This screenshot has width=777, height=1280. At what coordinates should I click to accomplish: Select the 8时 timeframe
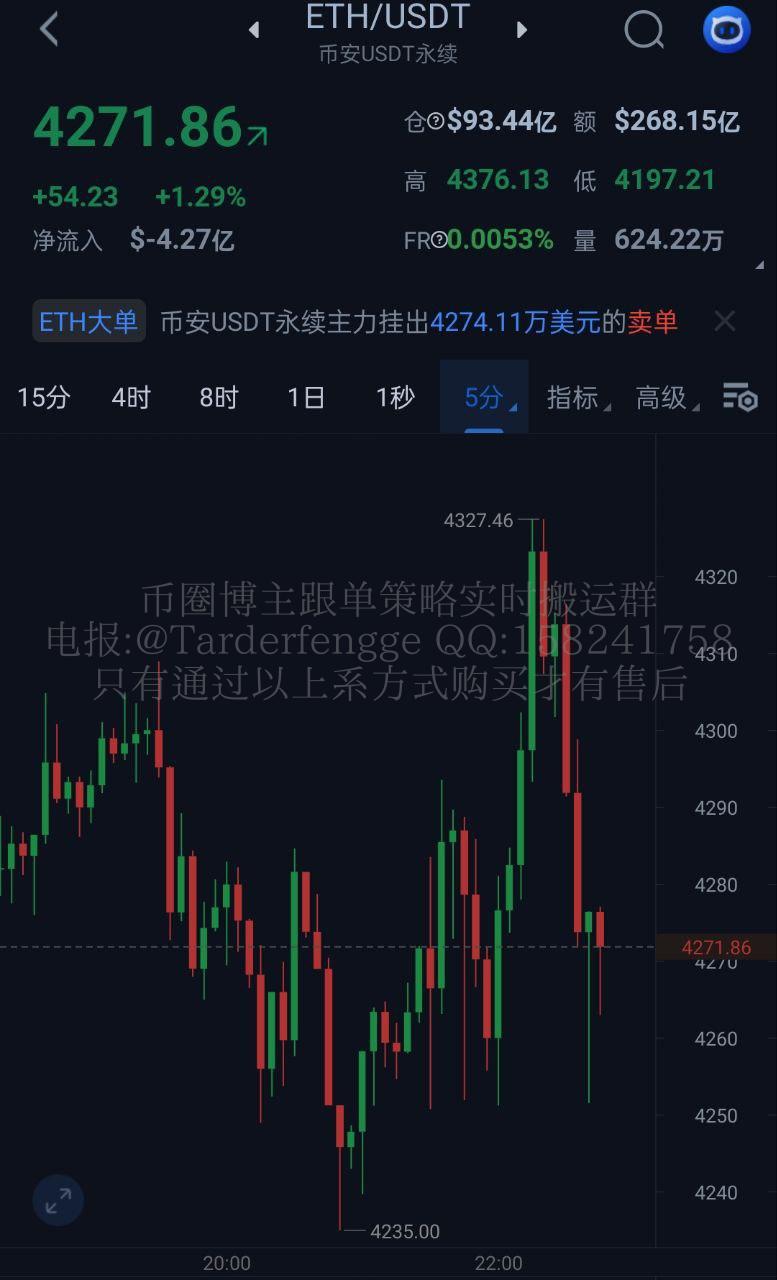pos(219,398)
